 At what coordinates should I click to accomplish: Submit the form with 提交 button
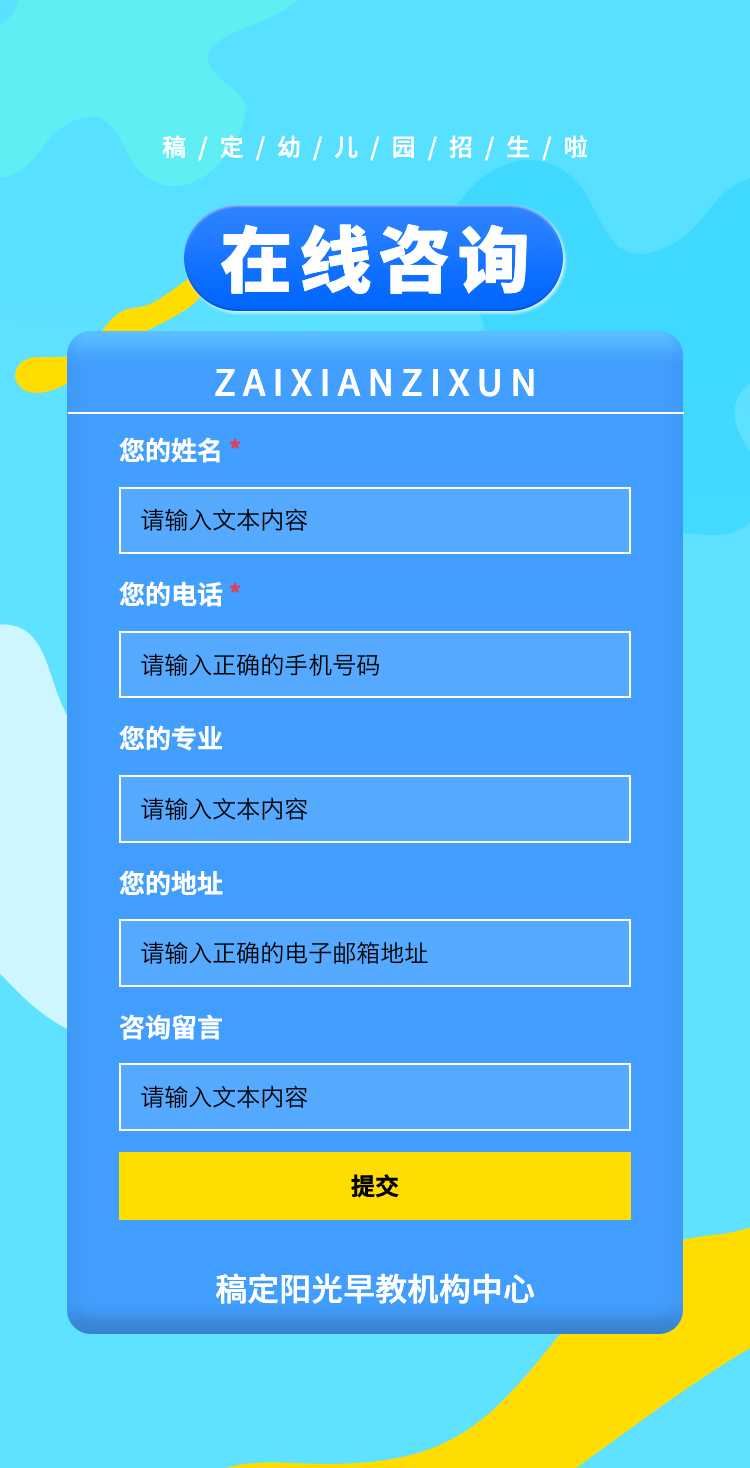click(x=374, y=1186)
